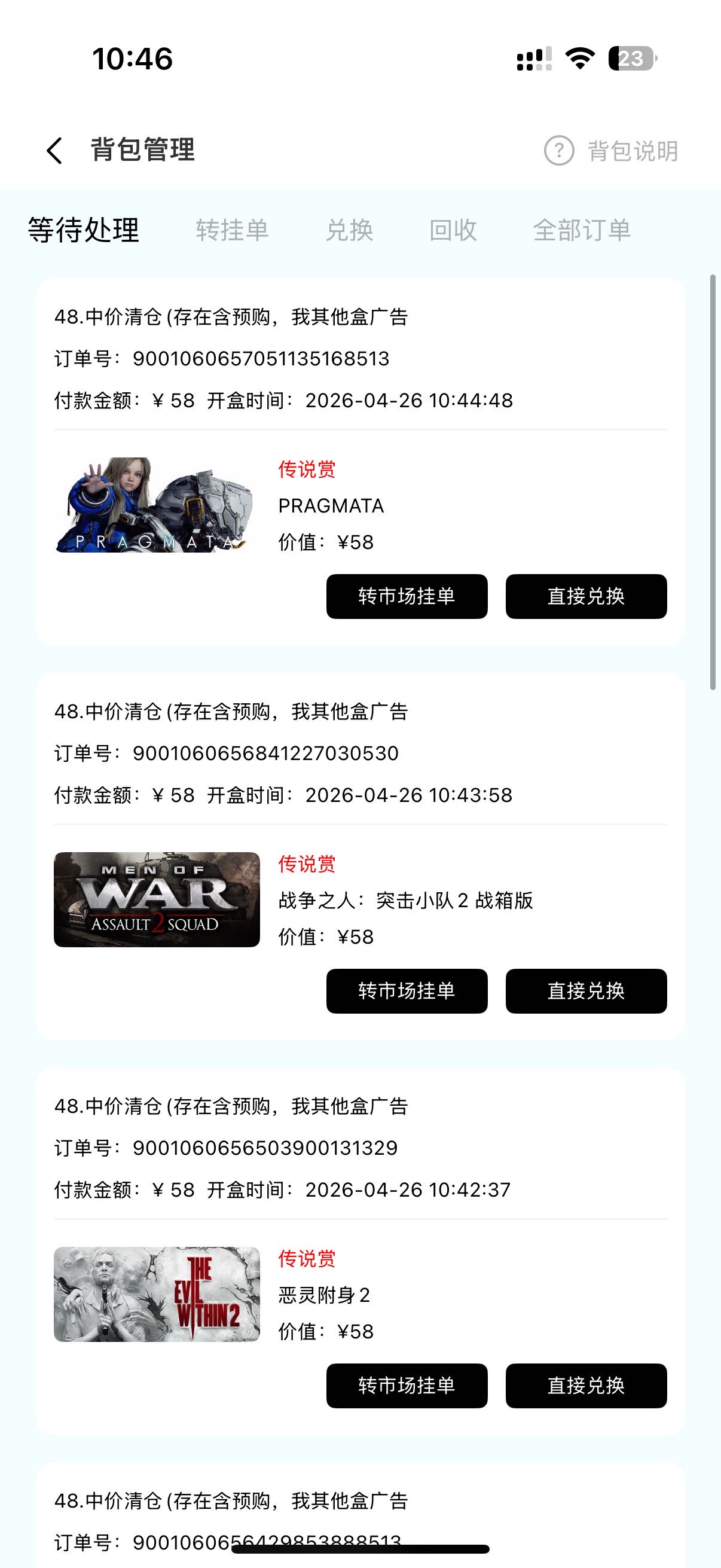Open the 回收 tab
The height and width of the screenshot is (1568, 721).
click(453, 230)
